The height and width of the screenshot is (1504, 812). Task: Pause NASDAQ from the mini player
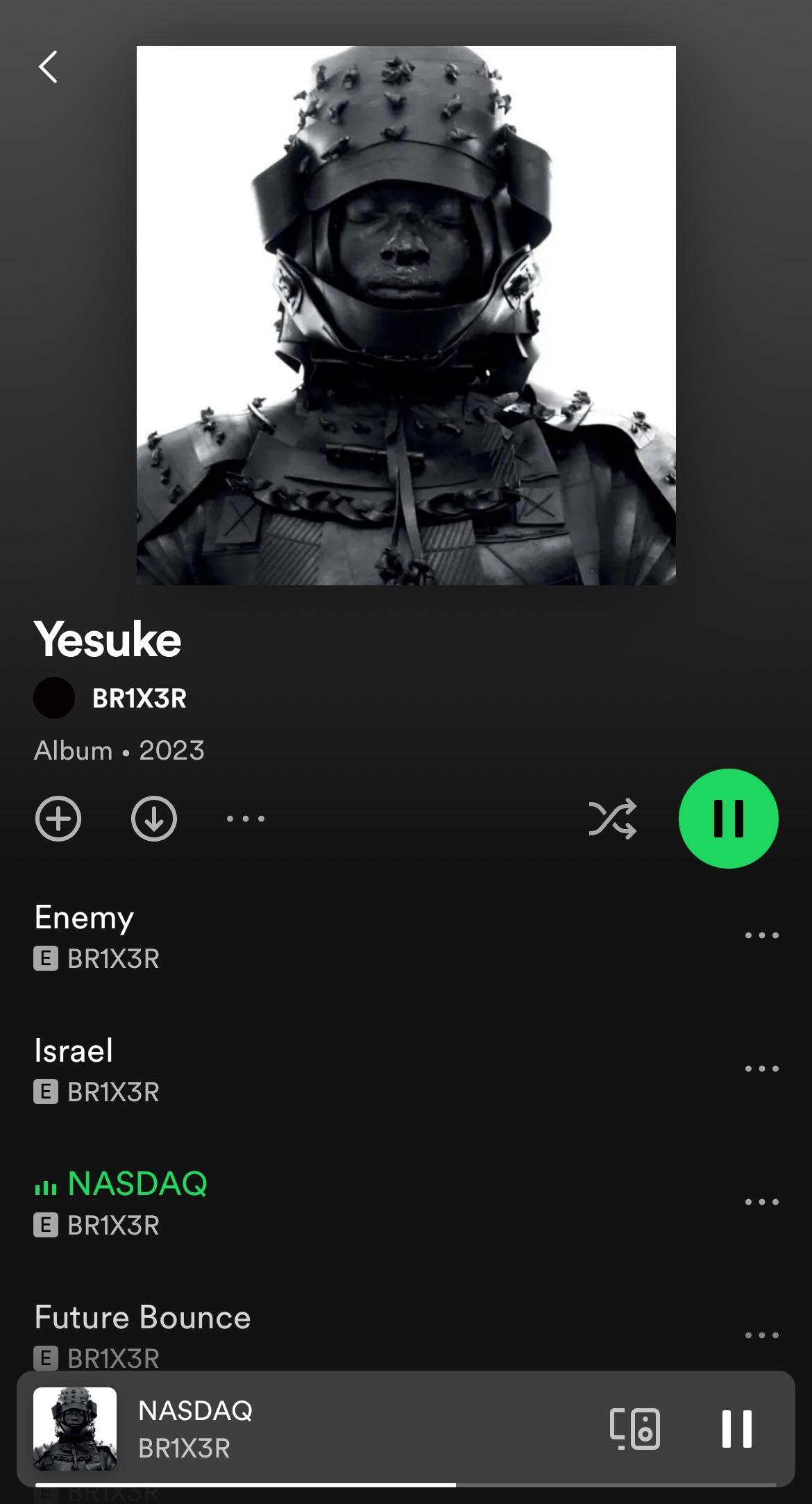tap(736, 1429)
